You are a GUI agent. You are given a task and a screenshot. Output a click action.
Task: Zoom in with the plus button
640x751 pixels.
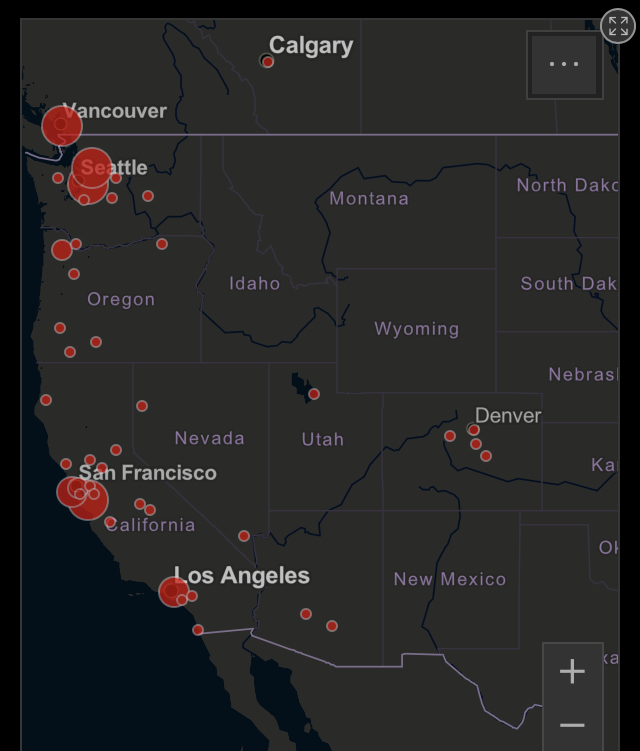pos(572,671)
